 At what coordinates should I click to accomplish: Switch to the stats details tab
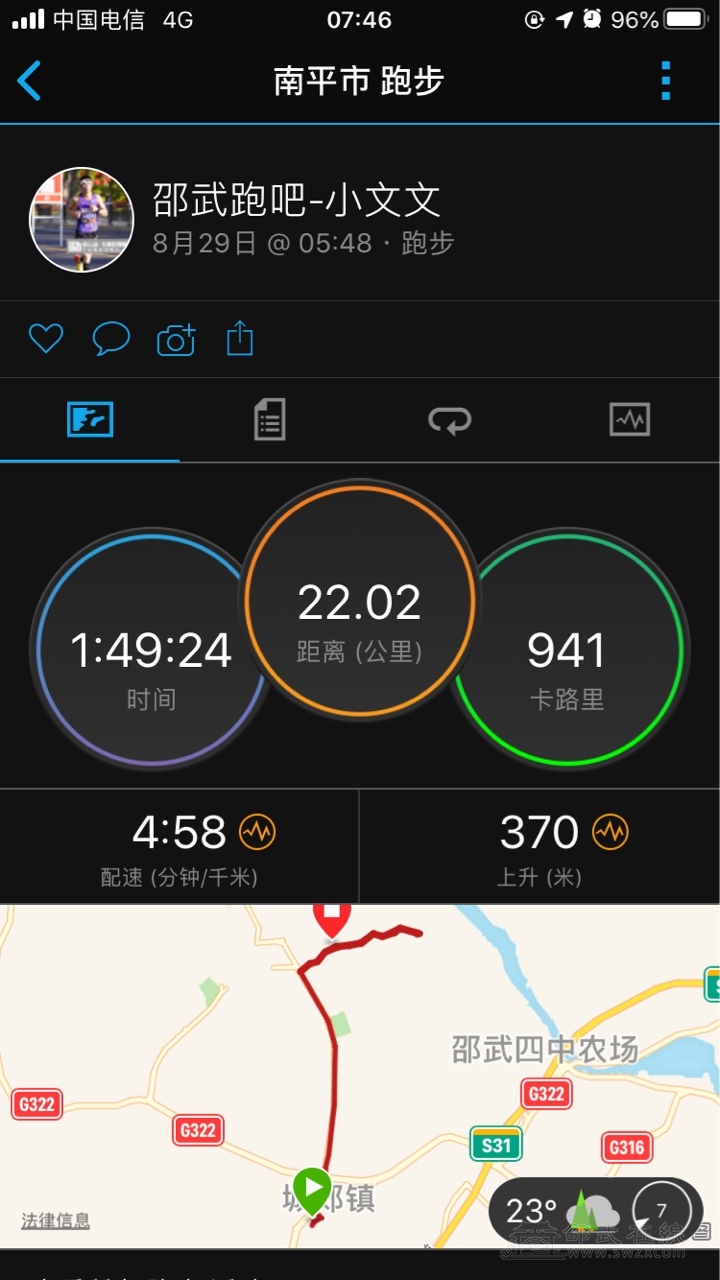[x=269, y=420]
